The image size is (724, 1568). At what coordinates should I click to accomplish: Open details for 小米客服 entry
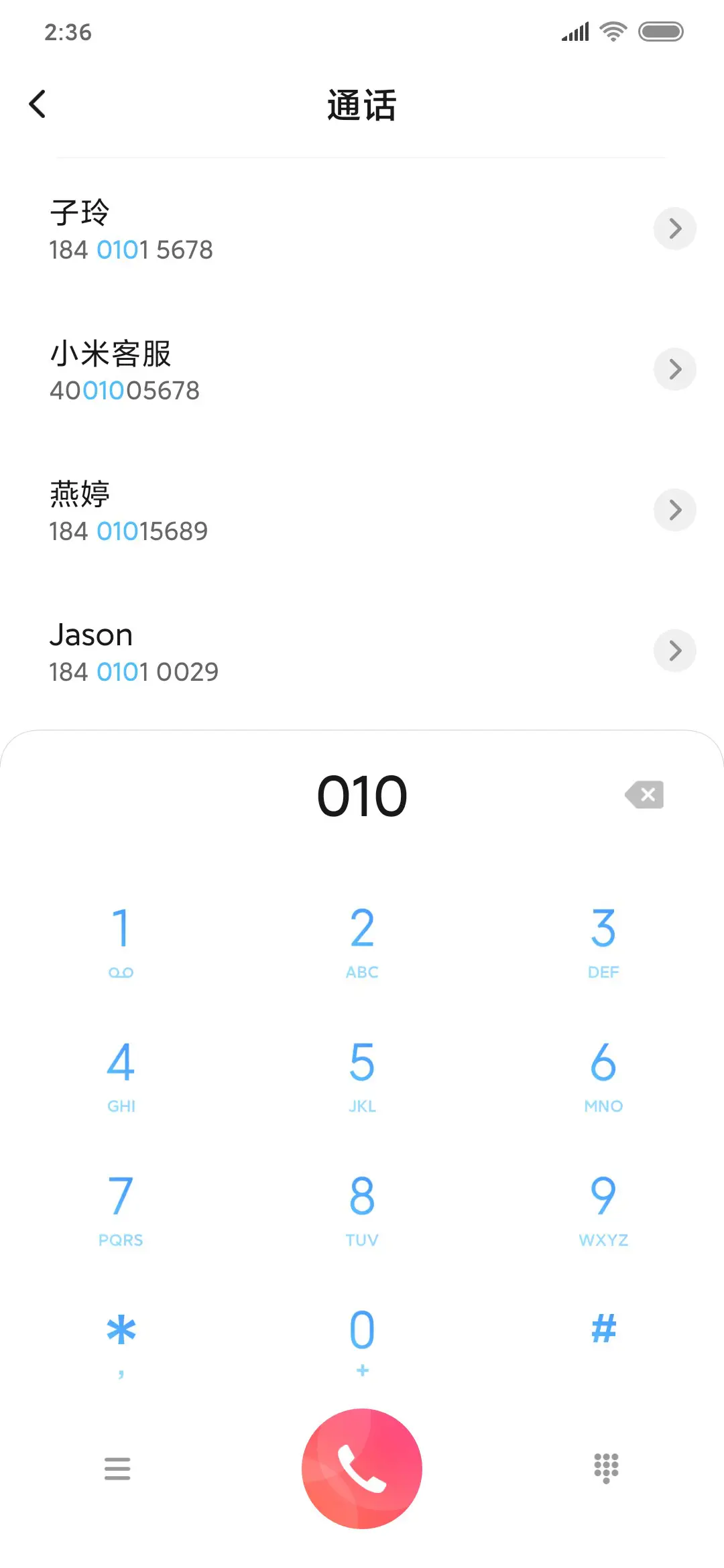click(675, 369)
